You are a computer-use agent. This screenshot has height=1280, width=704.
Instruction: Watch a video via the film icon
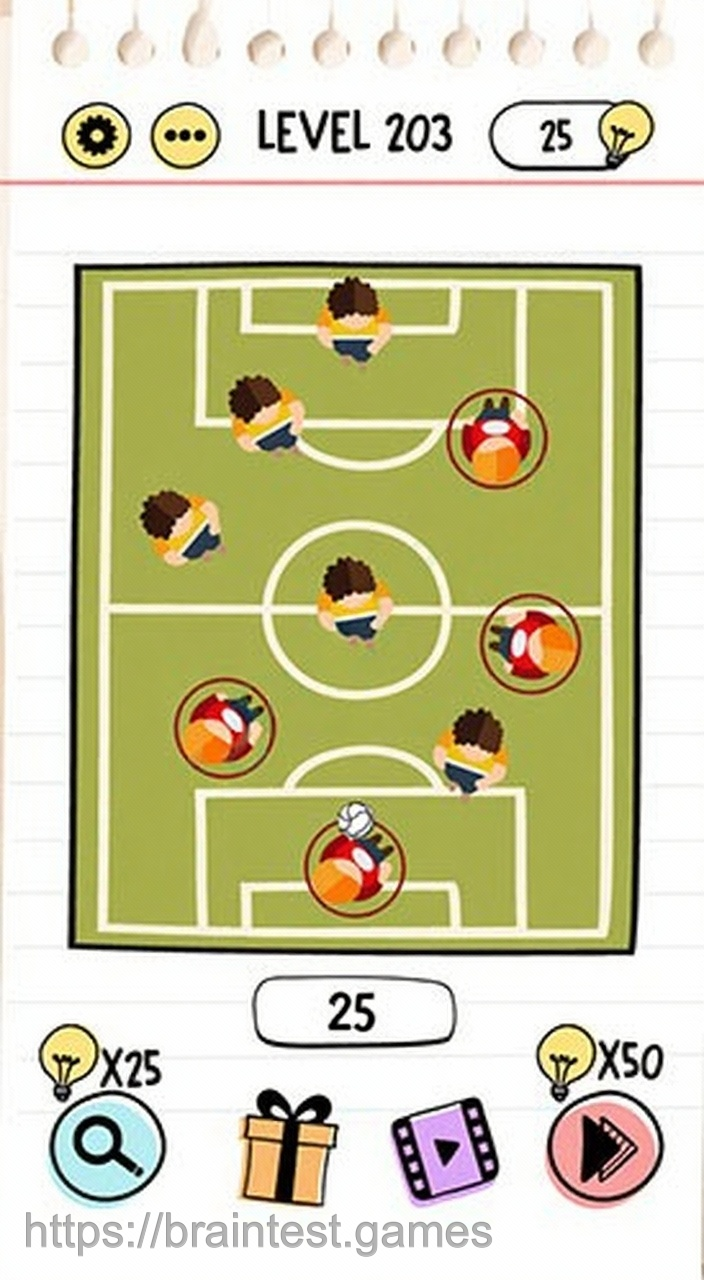[x=445, y=1148]
